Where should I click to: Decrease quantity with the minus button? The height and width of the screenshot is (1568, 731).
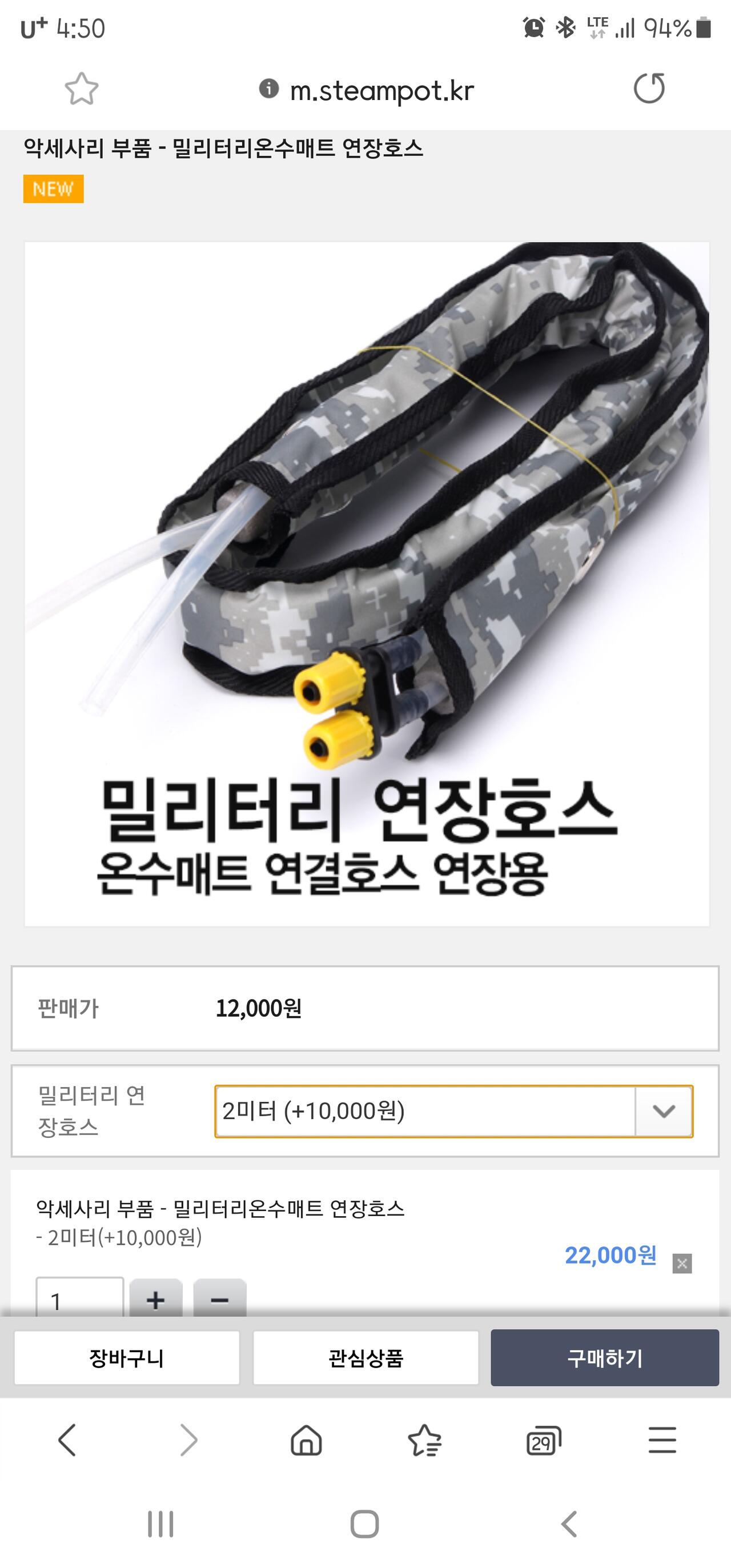click(x=220, y=1298)
